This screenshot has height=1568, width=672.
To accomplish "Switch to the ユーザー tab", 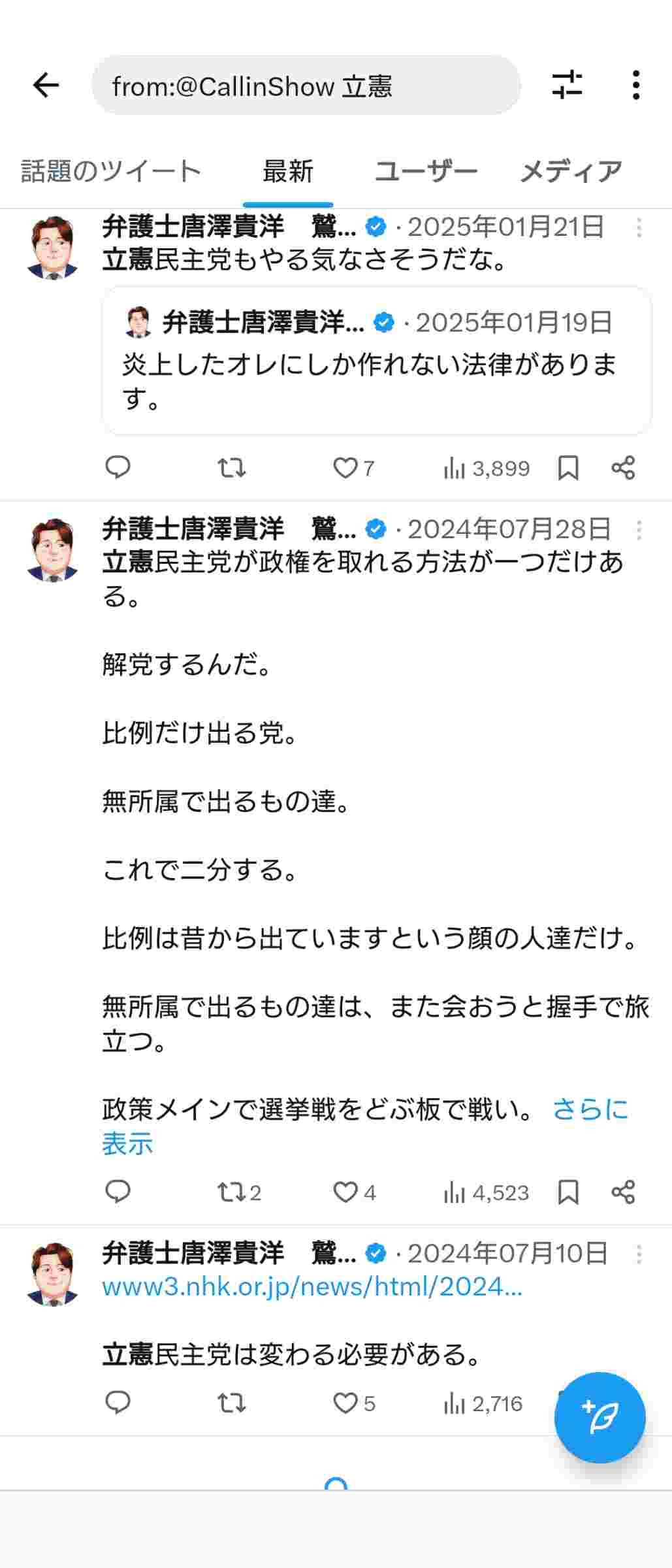I will pos(426,171).
